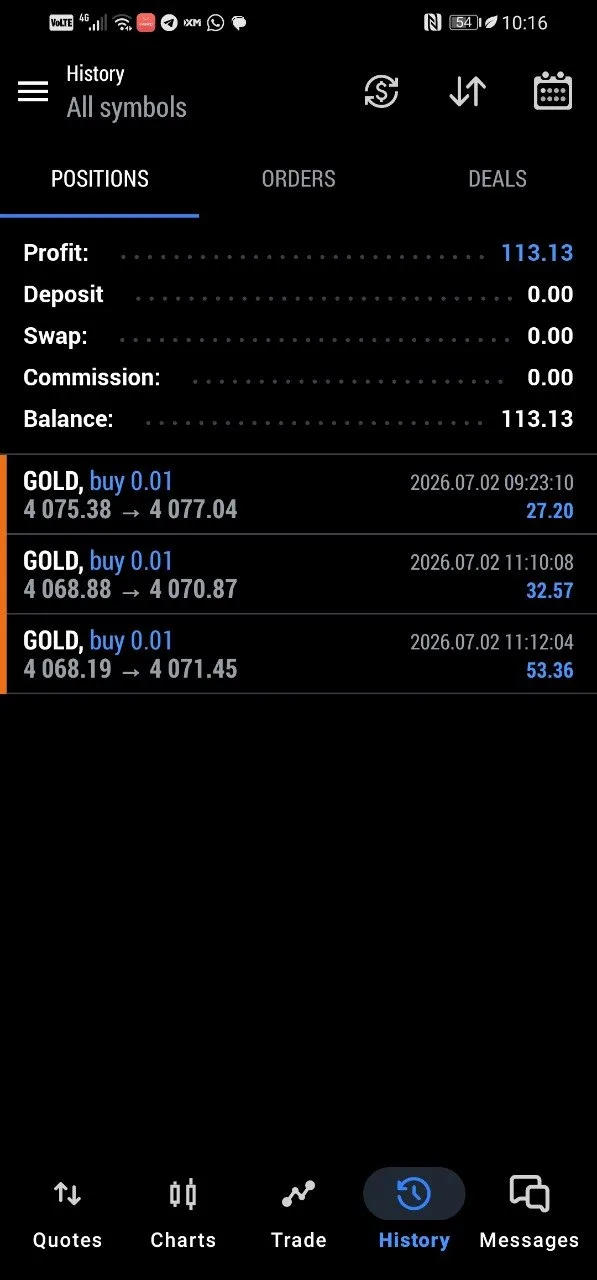Open the GOLD position with profit 32.57
Image resolution: width=597 pixels, height=1280 pixels.
pyautogui.click(x=298, y=575)
